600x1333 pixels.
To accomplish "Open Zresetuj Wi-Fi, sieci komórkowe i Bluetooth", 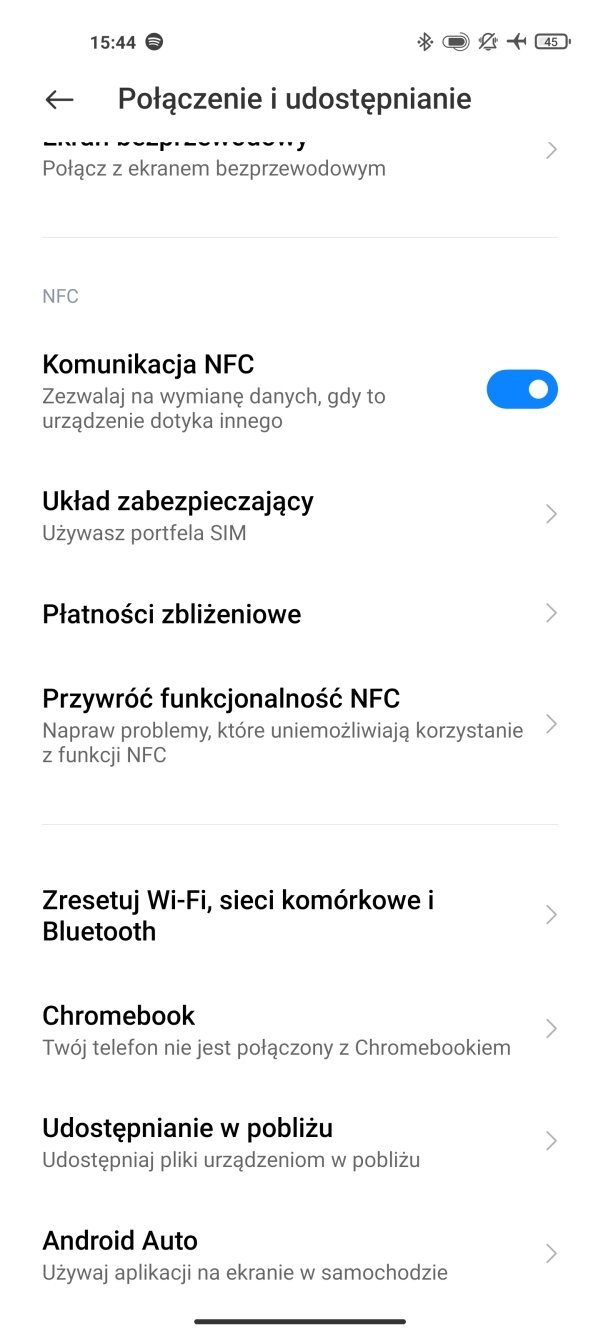I will tap(300, 915).
